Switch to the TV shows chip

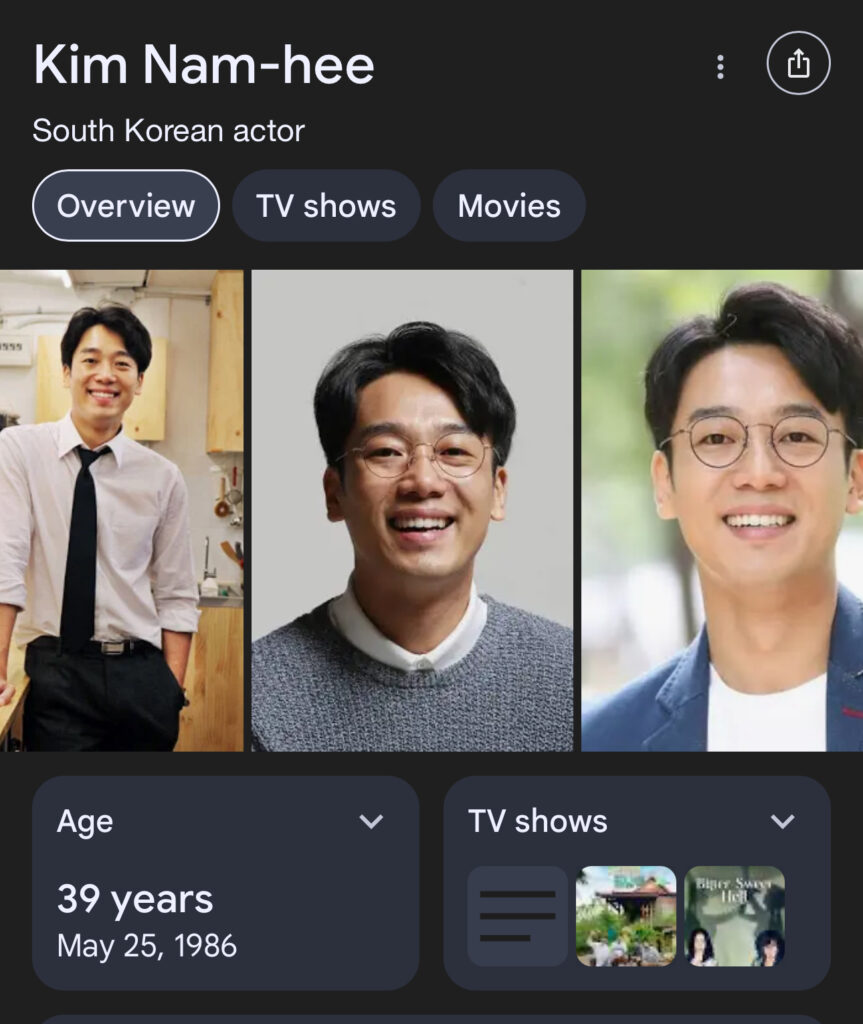326,206
